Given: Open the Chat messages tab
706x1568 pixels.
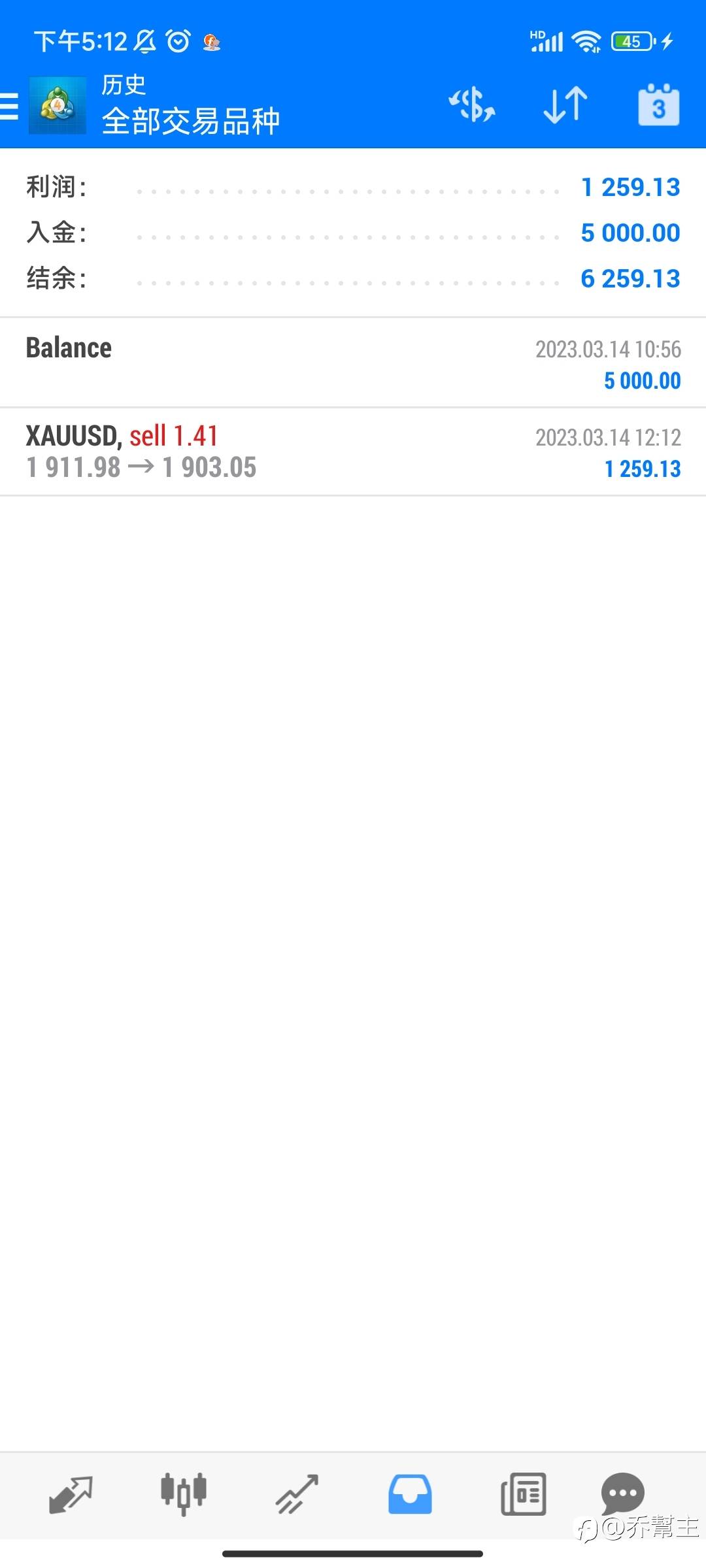Looking at the screenshot, I should coord(622,1494).
